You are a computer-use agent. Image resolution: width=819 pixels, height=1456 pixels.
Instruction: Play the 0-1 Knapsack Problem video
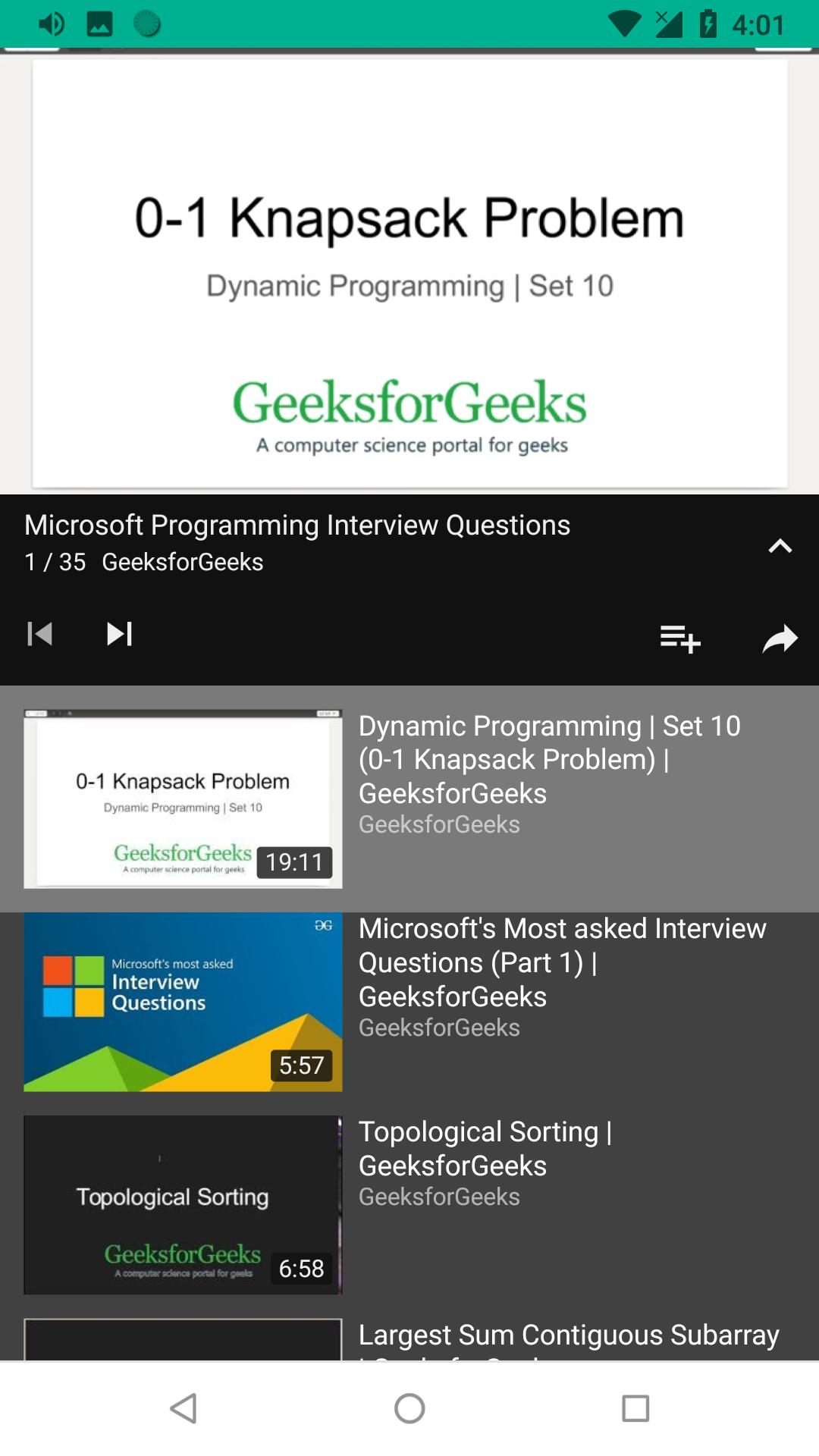pyautogui.click(x=409, y=799)
